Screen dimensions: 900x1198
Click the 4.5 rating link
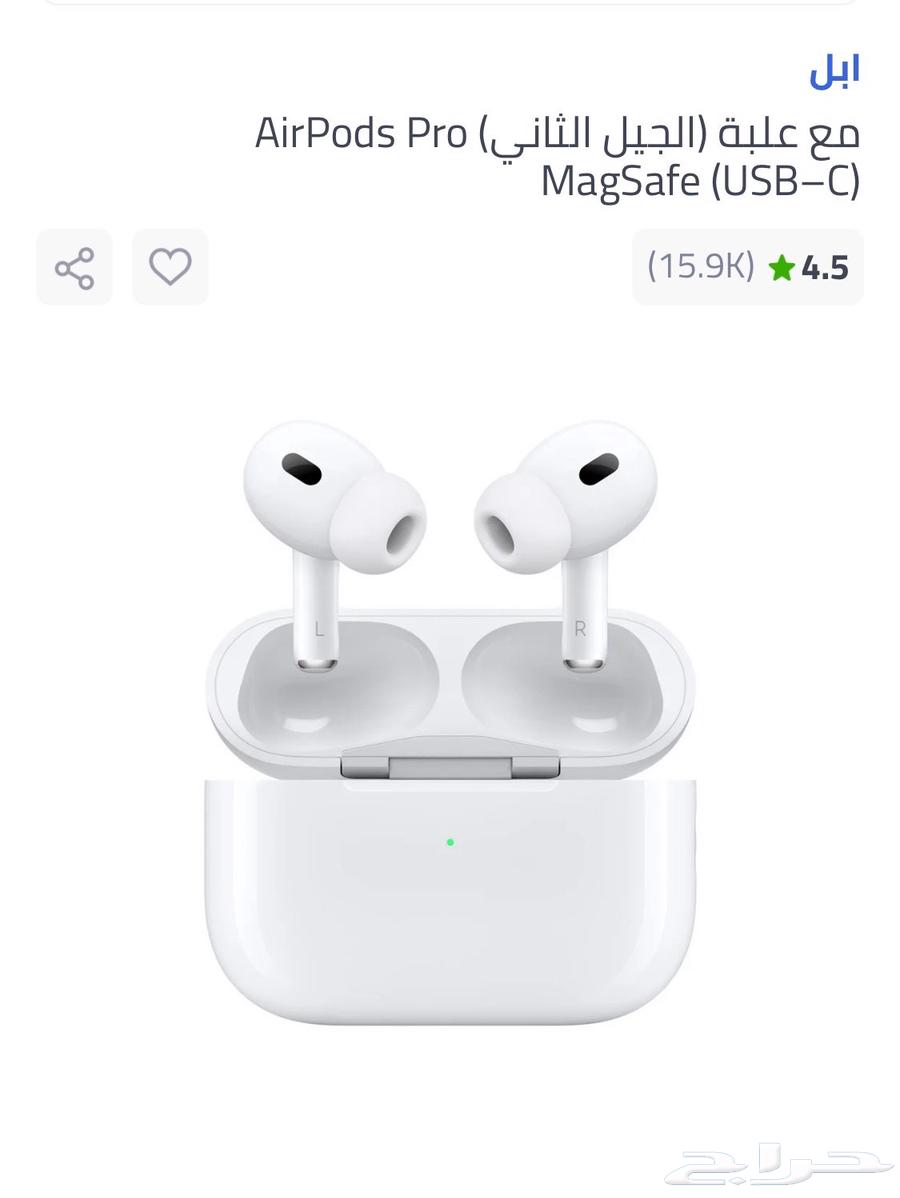click(x=826, y=267)
